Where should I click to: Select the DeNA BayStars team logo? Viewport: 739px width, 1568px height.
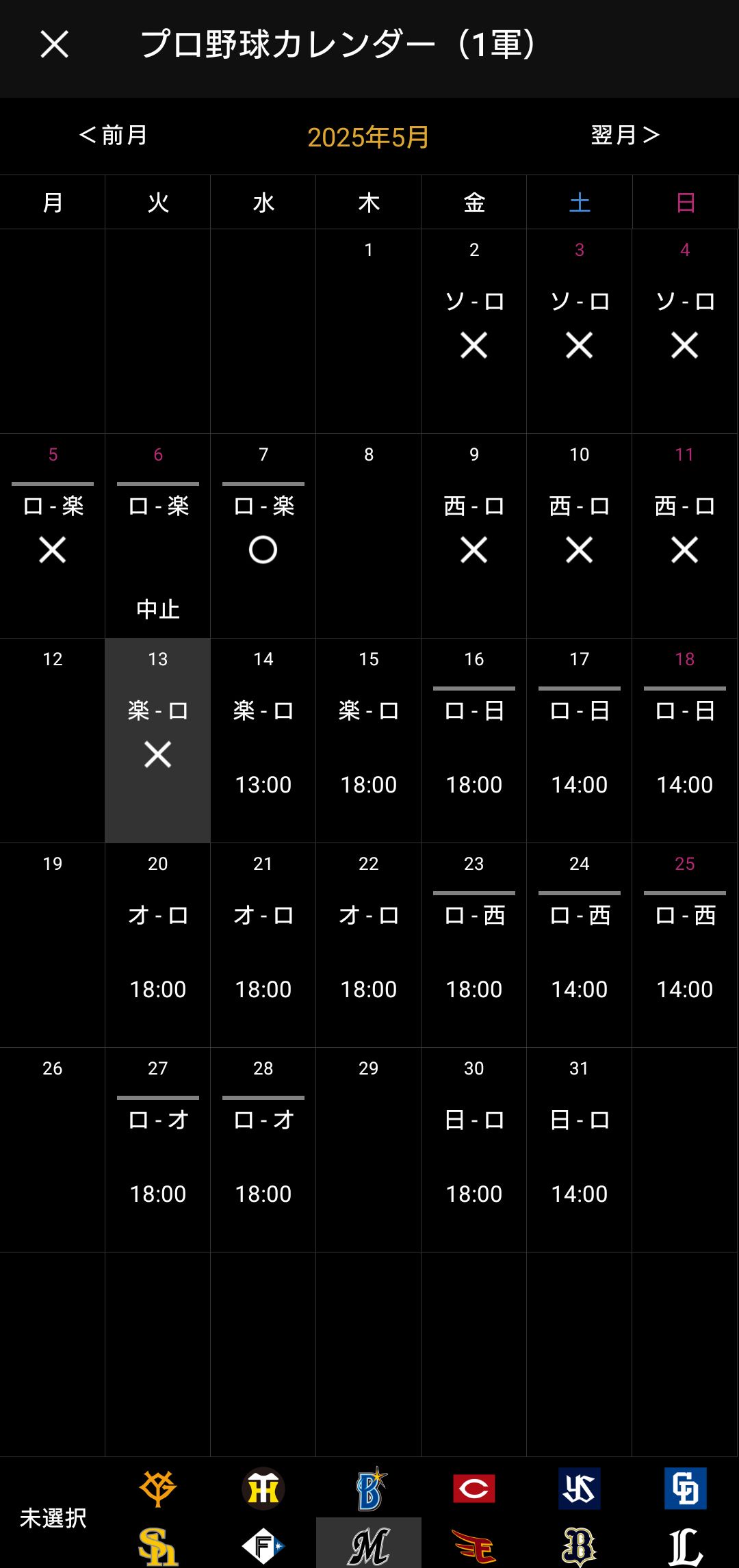(x=369, y=1488)
